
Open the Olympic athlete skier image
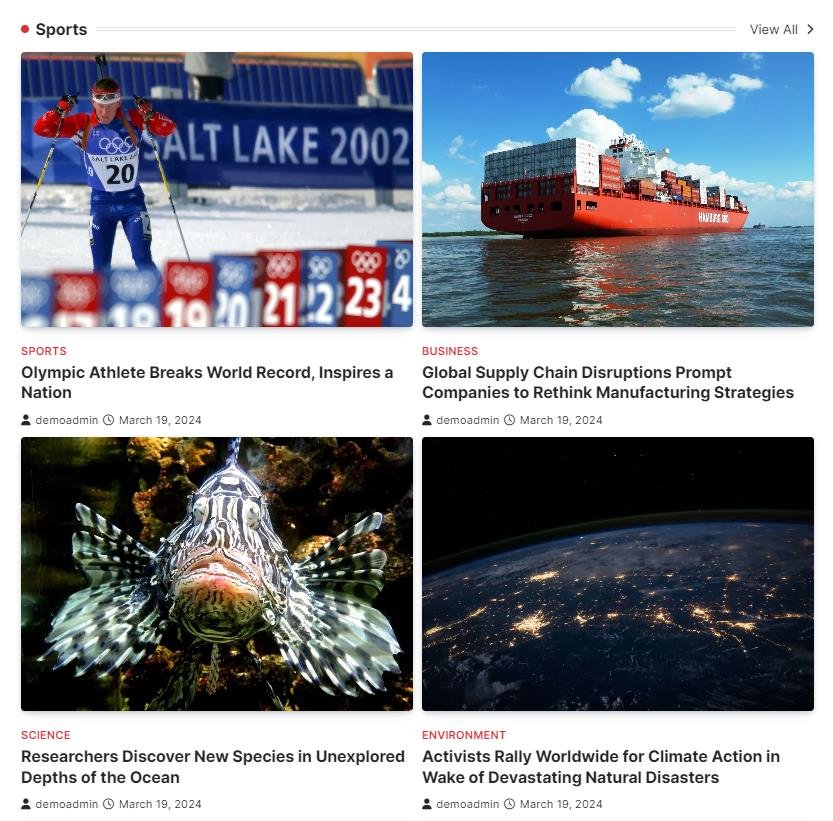click(x=216, y=189)
